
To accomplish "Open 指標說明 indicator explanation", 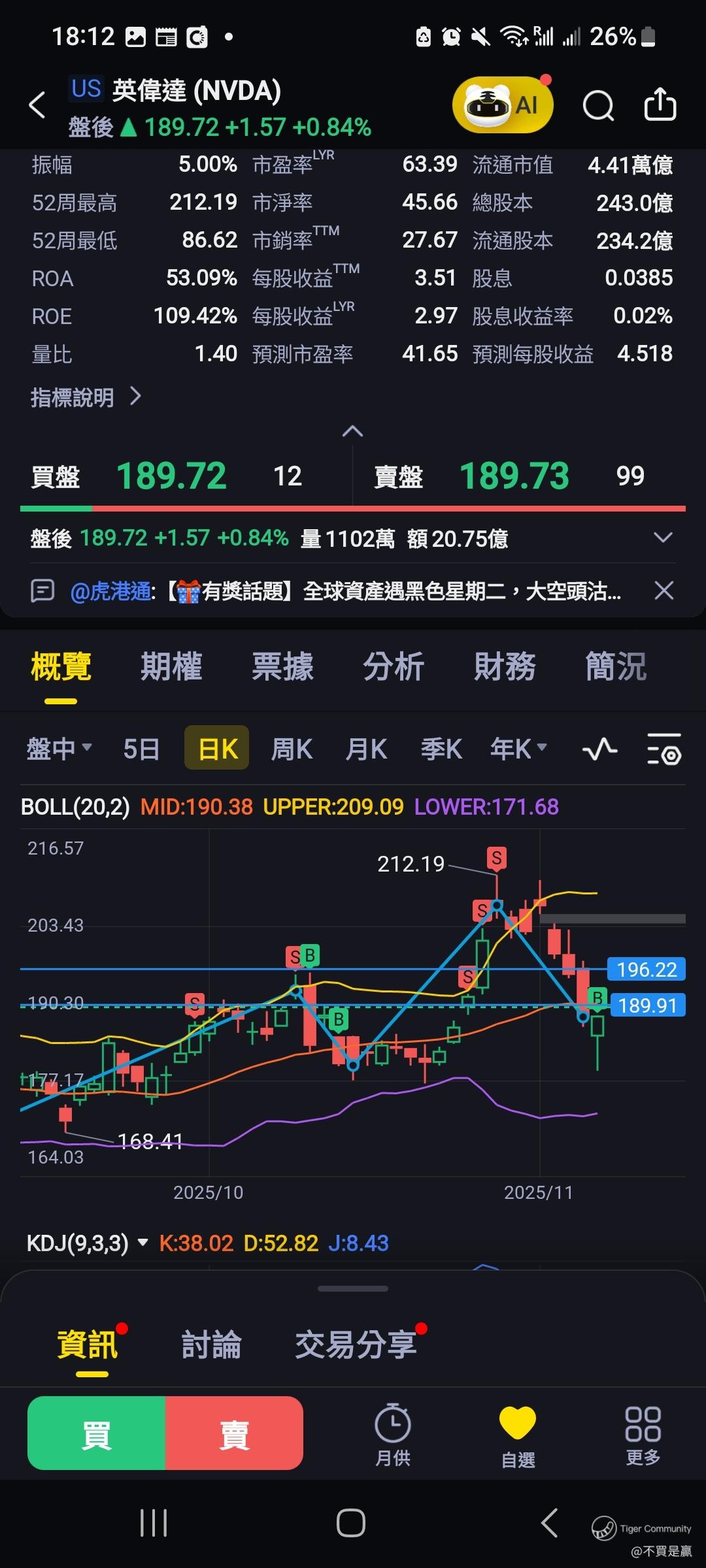I will pos(86,397).
